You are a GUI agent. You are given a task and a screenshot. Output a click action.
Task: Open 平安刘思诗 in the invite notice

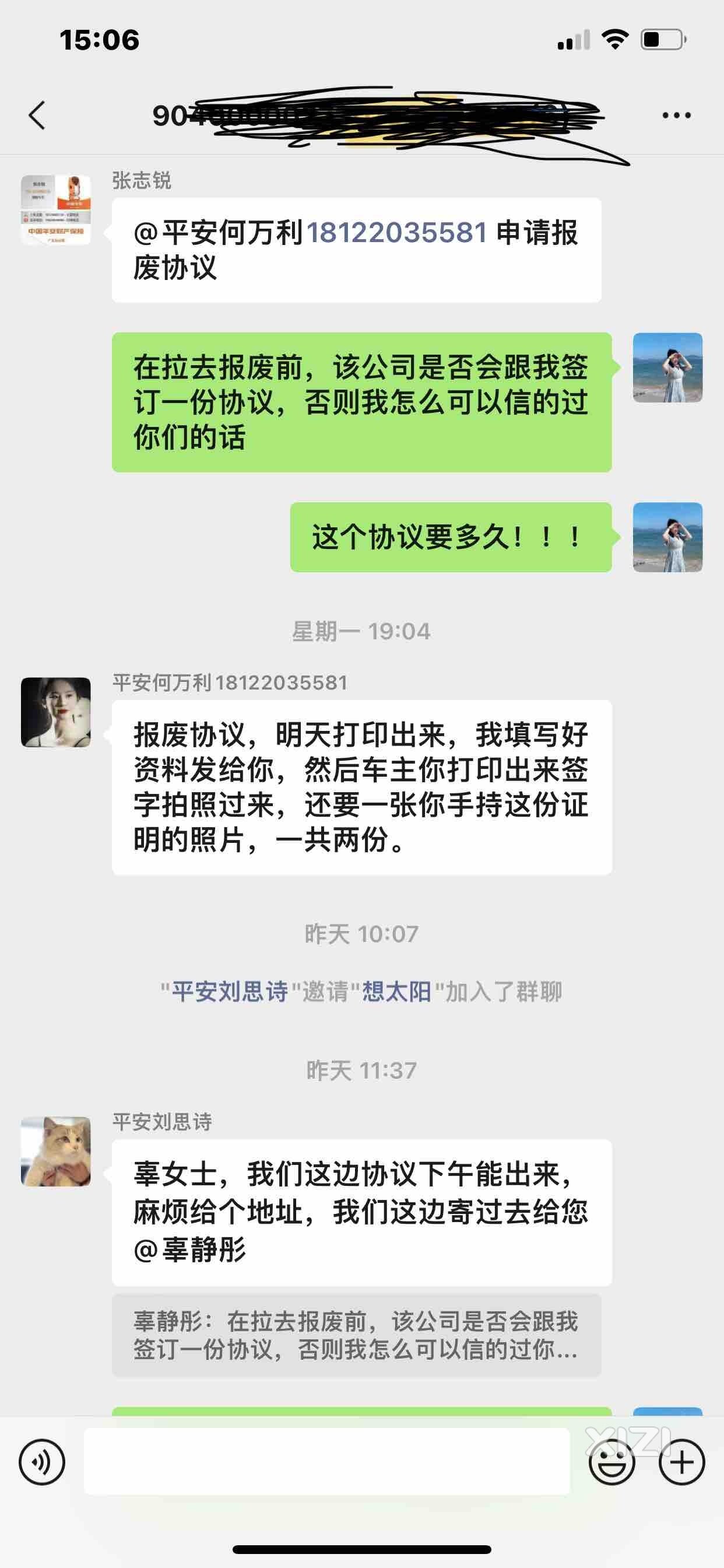coord(229,992)
